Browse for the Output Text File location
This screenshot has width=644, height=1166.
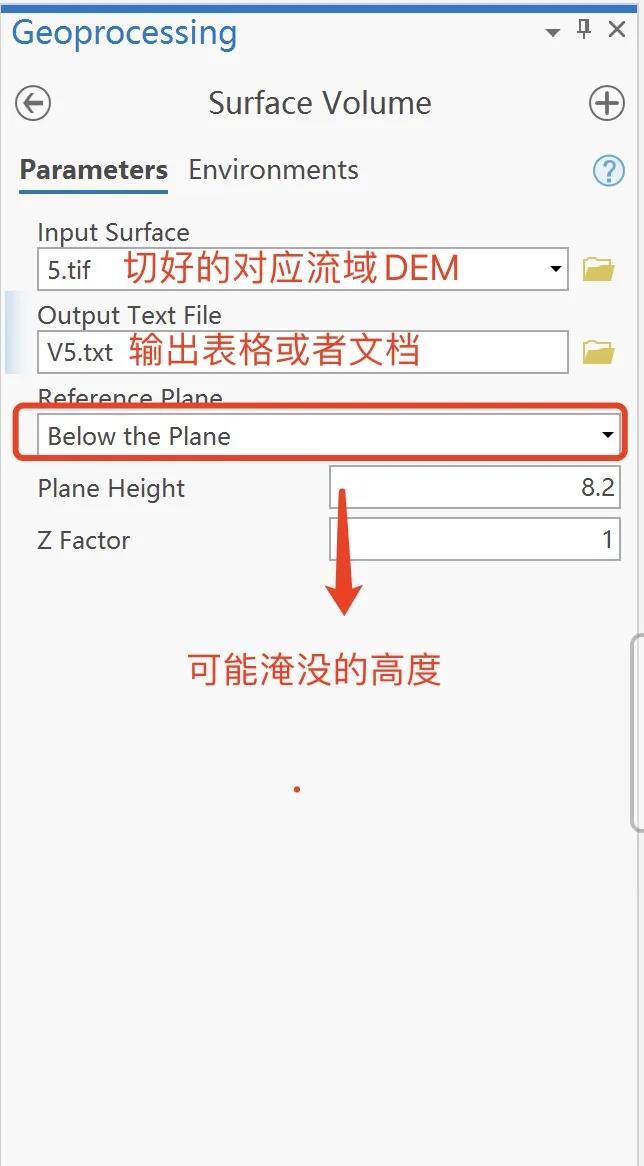(598, 352)
